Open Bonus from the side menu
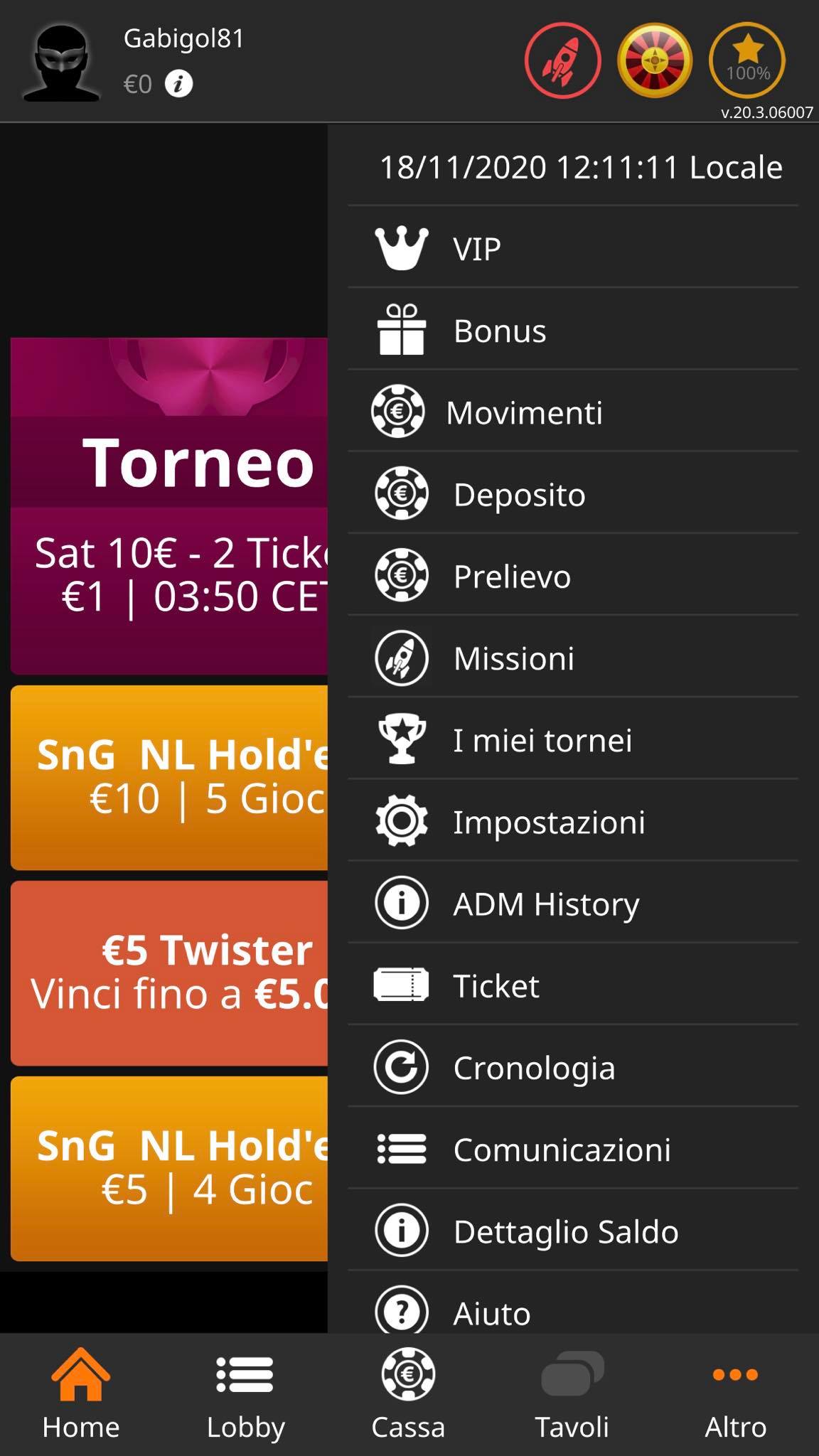Image resolution: width=819 pixels, height=1456 pixels. click(573, 329)
